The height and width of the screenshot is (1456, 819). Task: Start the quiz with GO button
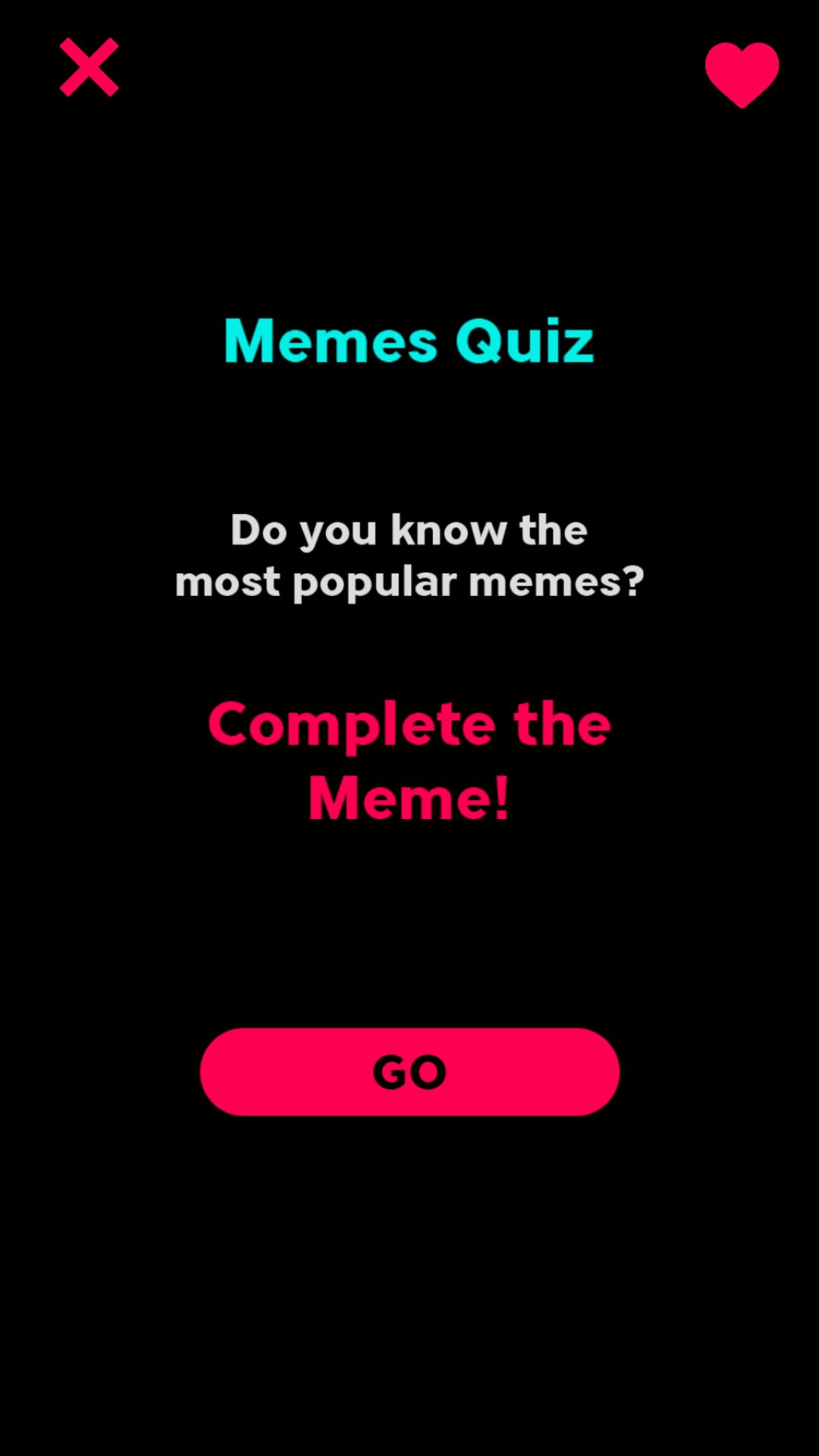[x=409, y=1072]
